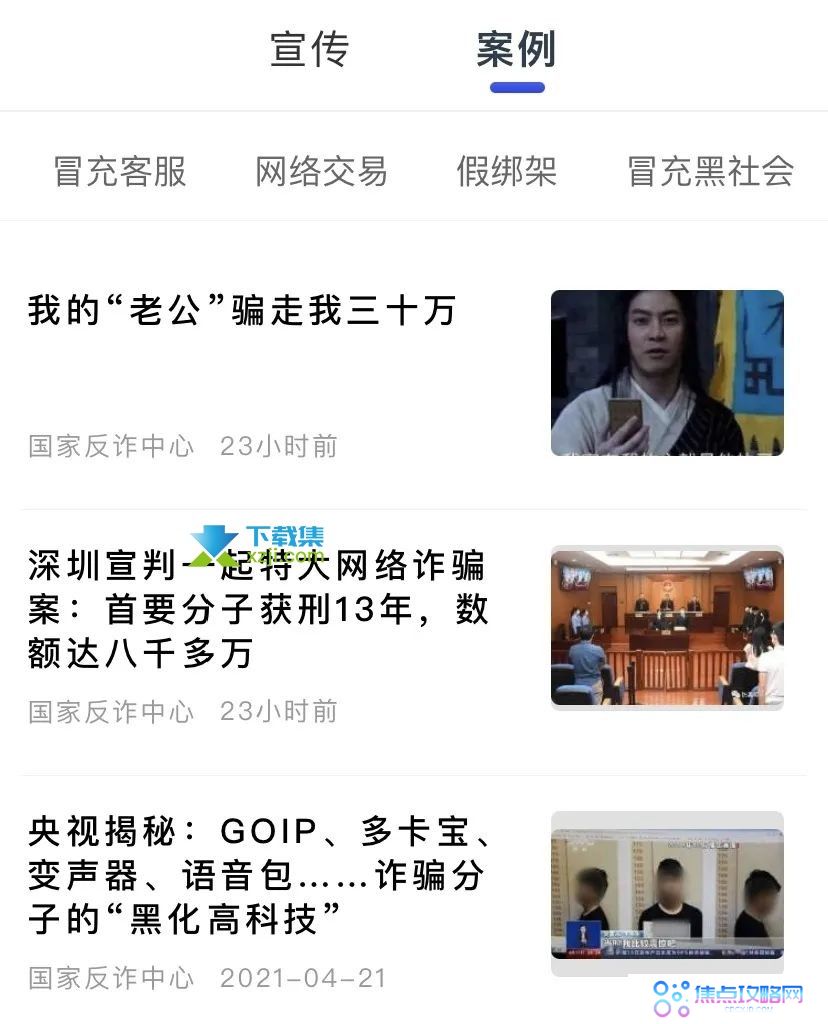This screenshot has width=828, height=1024.
Task: Read the 央视揭秘 GOIP article
Action: click(257, 875)
